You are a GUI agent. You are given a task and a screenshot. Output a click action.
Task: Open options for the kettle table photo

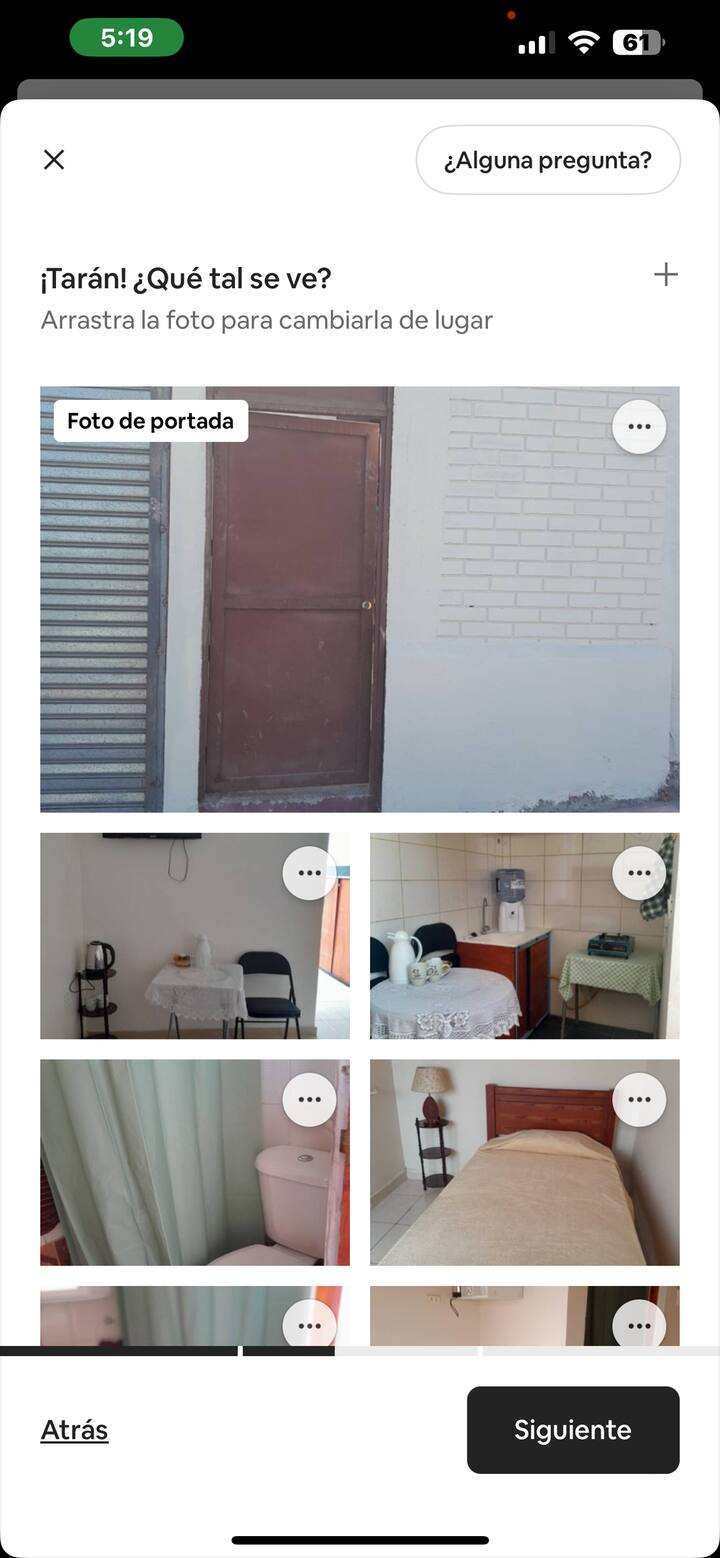pos(309,873)
